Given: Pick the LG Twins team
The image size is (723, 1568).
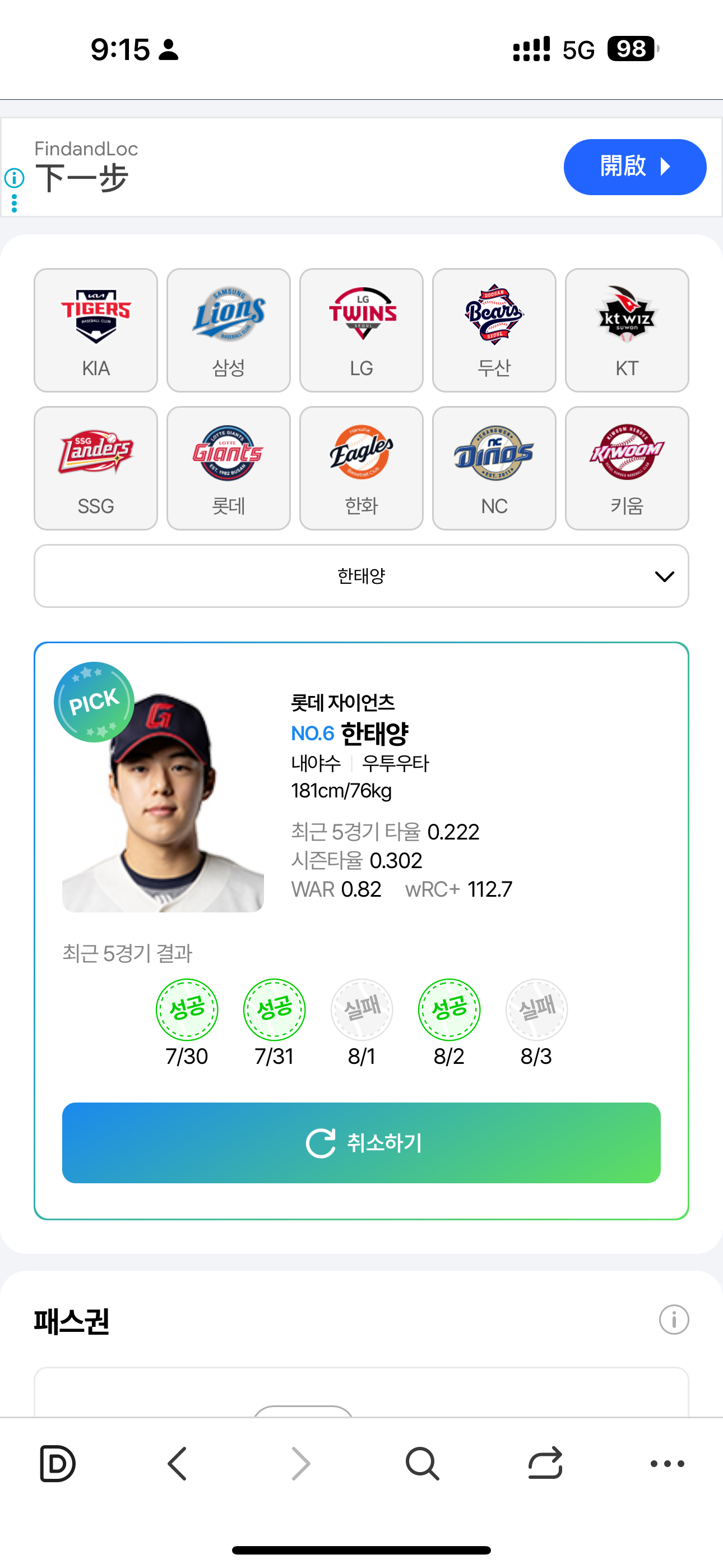Looking at the screenshot, I should (361, 330).
